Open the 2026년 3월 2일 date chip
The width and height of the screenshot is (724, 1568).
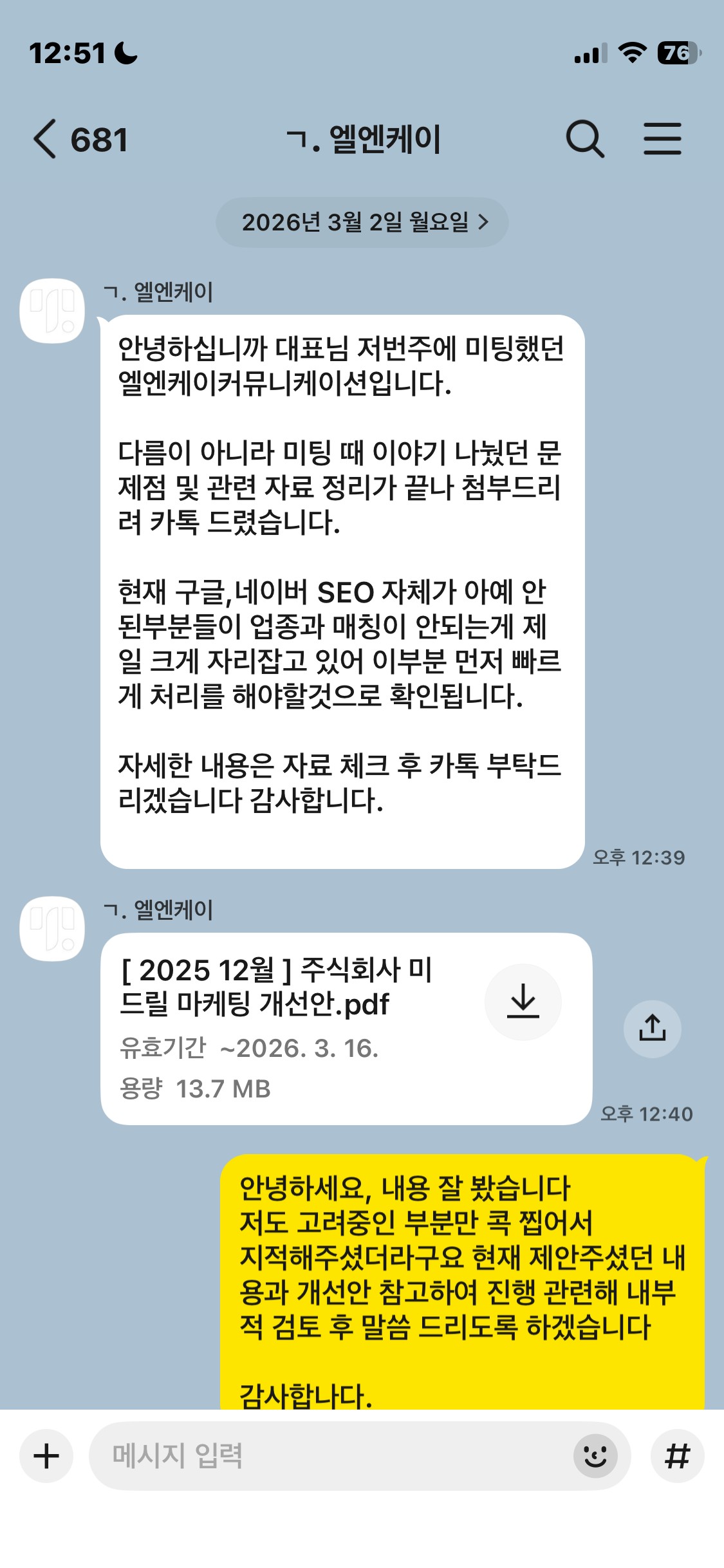362,223
